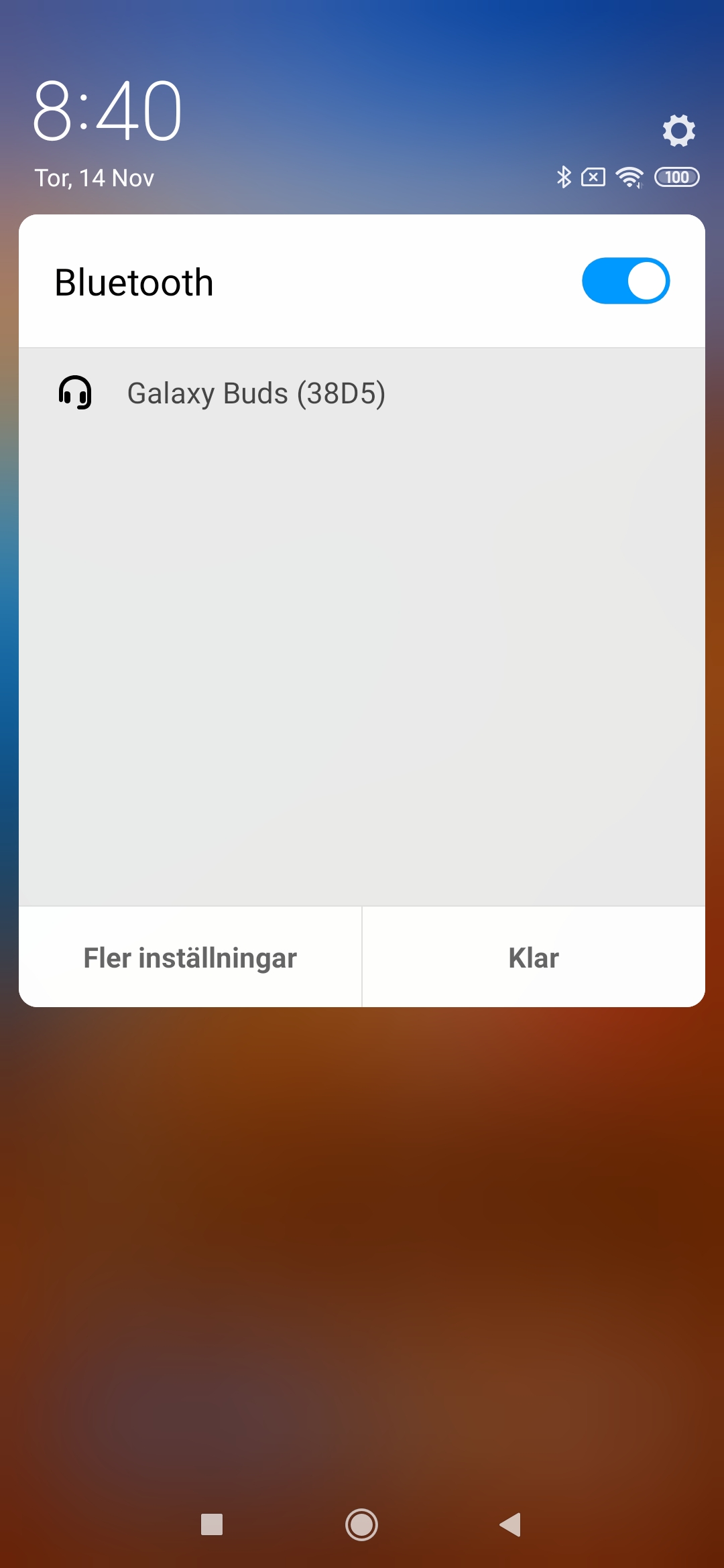
Task: Open recent apps with the square button
Action: (x=212, y=1524)
